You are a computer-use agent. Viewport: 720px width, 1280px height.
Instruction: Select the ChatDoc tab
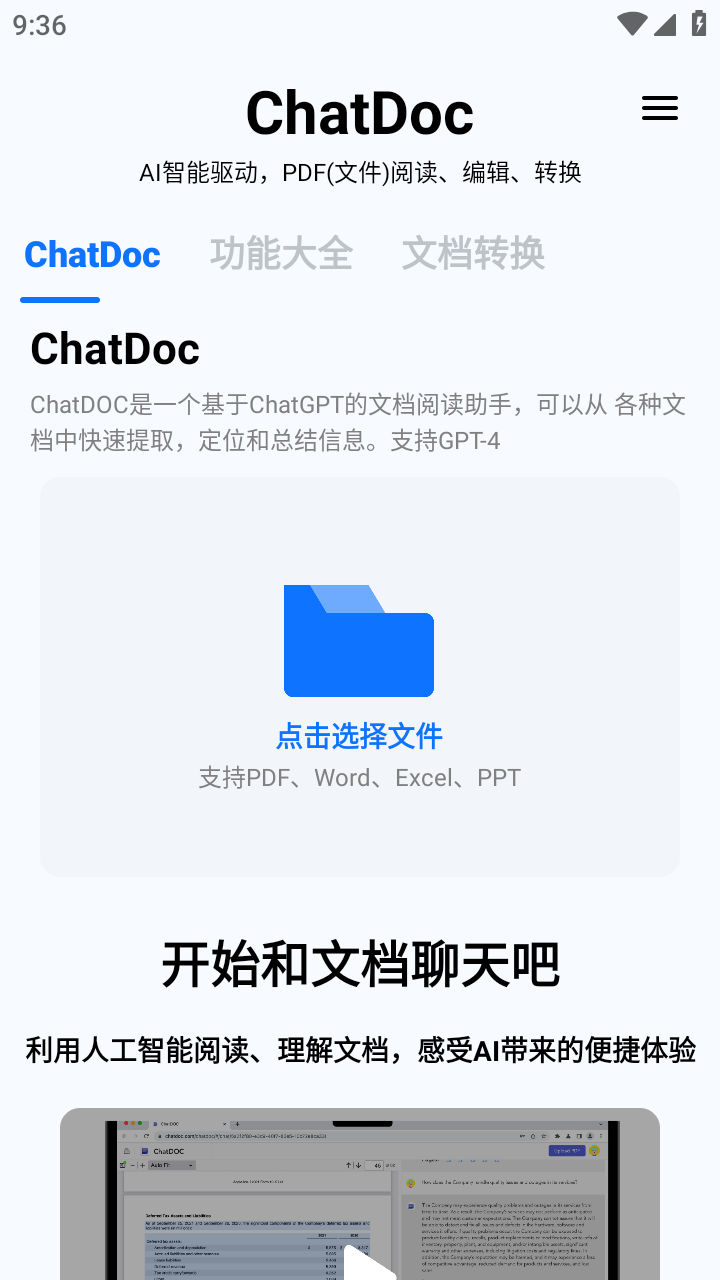pos(92,255)
